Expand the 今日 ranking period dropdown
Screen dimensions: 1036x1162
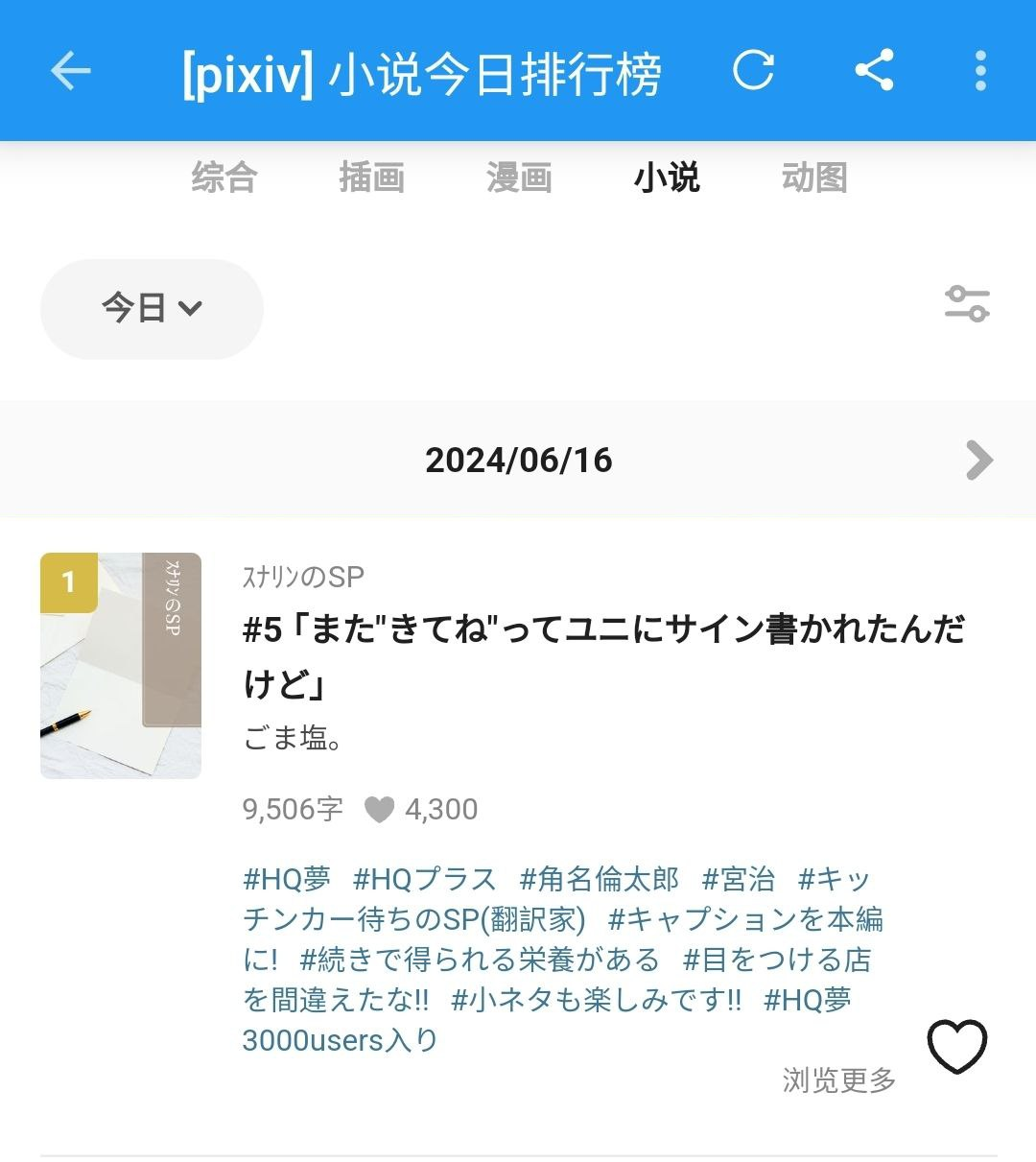coord(152,309)
